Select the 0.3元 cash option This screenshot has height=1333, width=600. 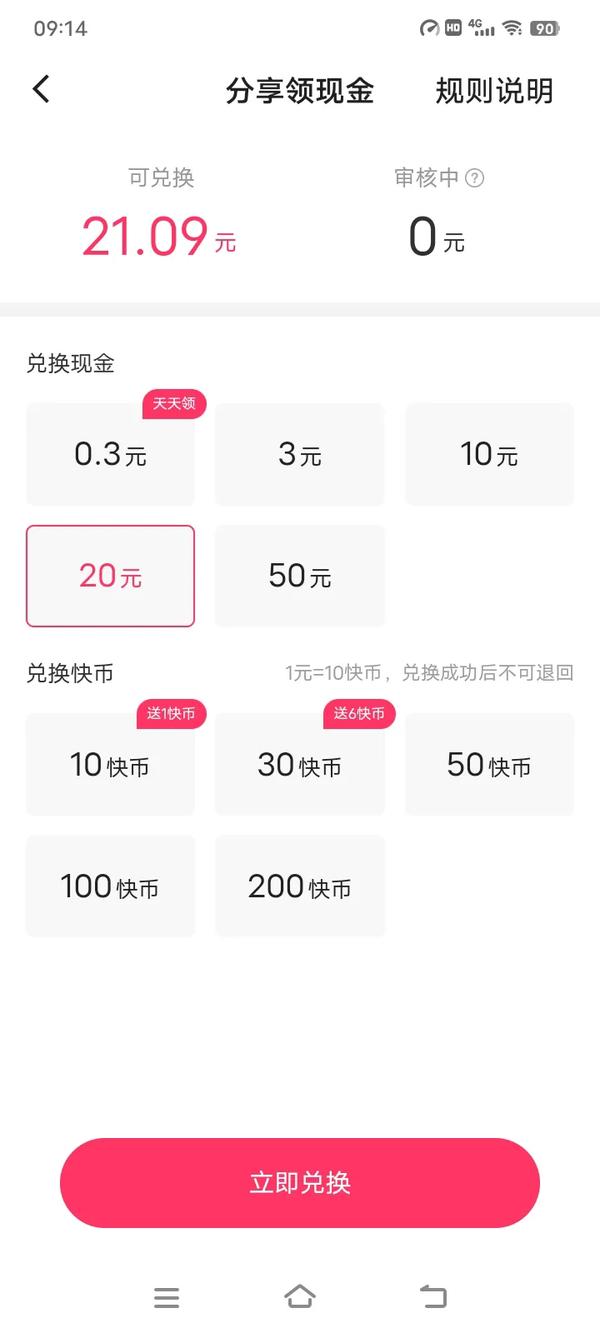[110, 455]
